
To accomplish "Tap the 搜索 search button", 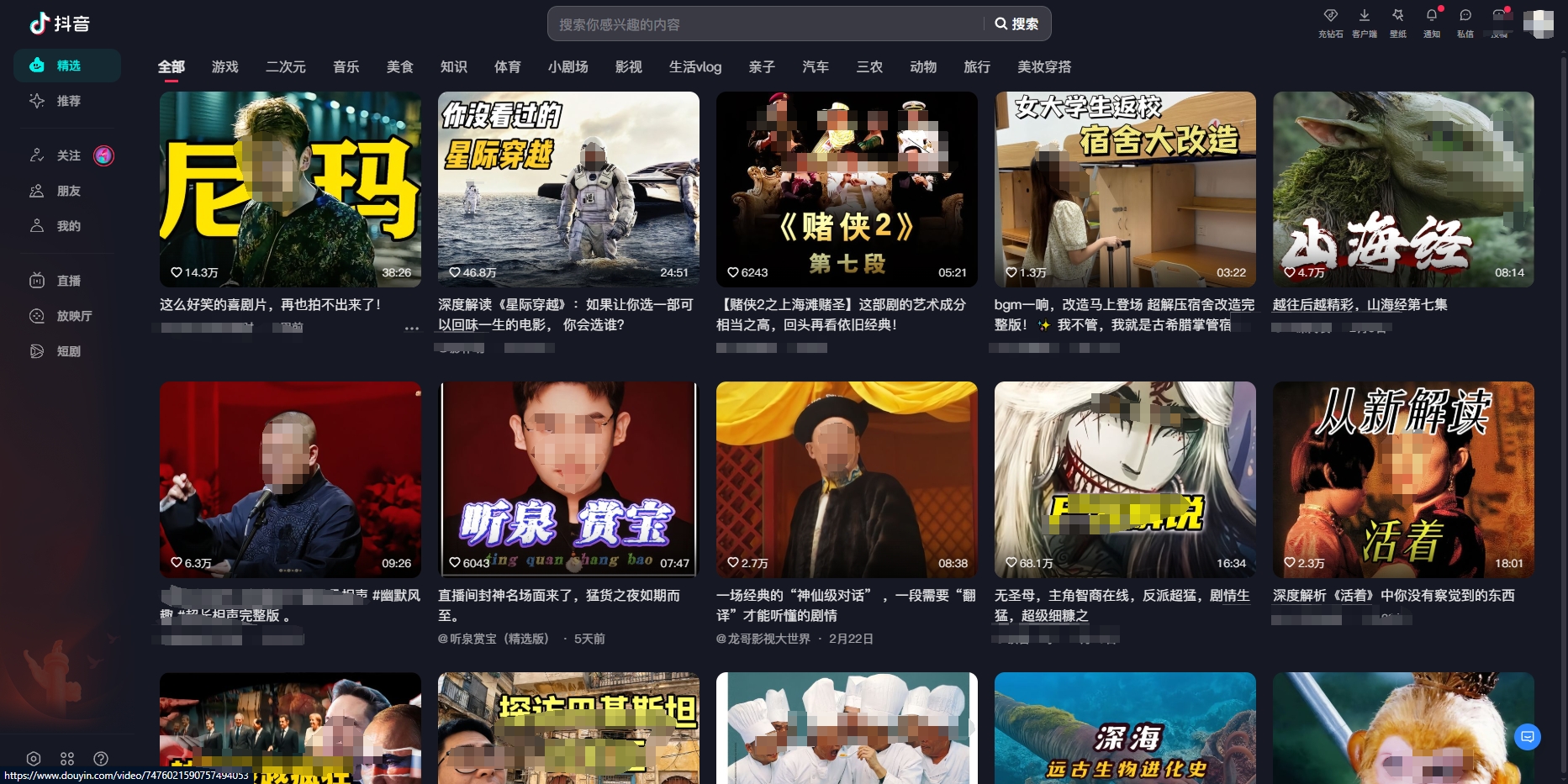I will click(1016, 24).
